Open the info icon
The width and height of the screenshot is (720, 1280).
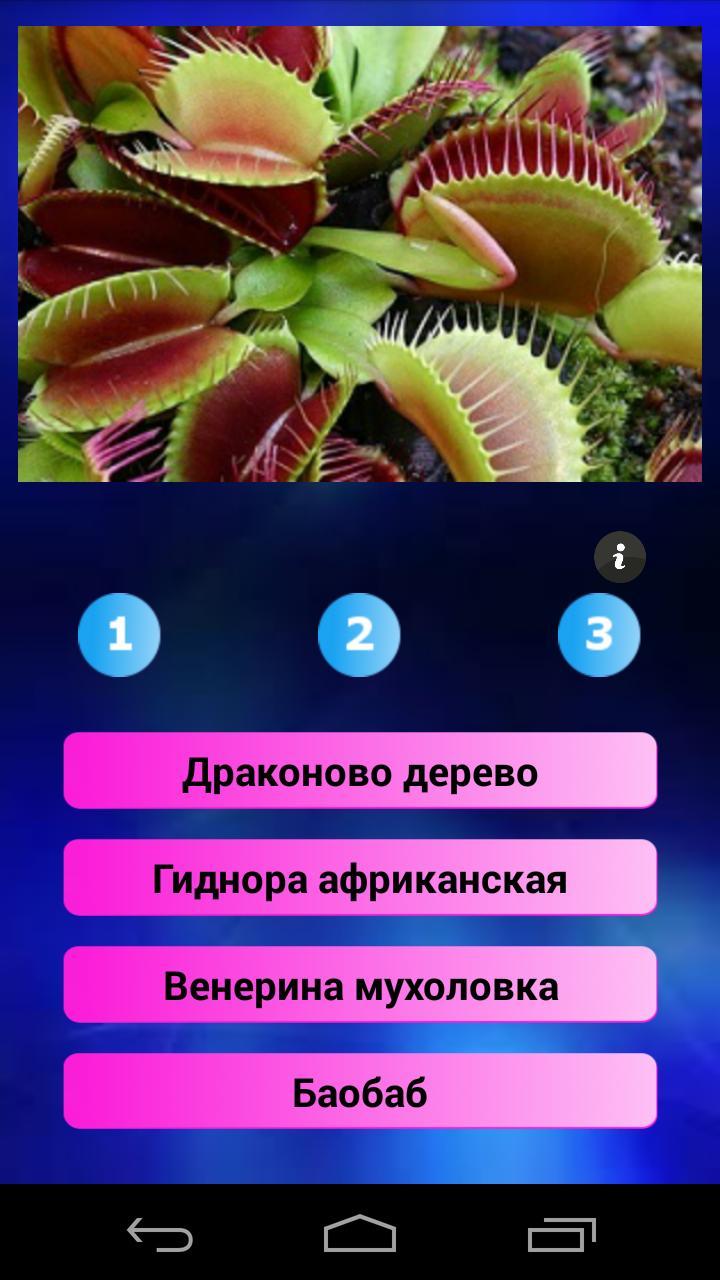point(620,557)
